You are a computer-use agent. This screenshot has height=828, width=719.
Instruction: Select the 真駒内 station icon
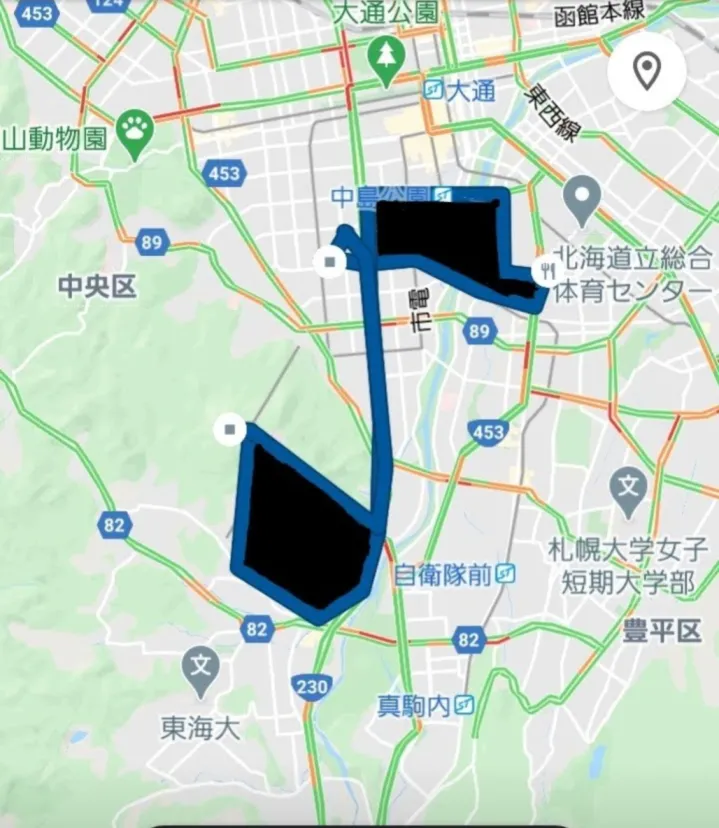pyautogui.click(x=464, y=706)
